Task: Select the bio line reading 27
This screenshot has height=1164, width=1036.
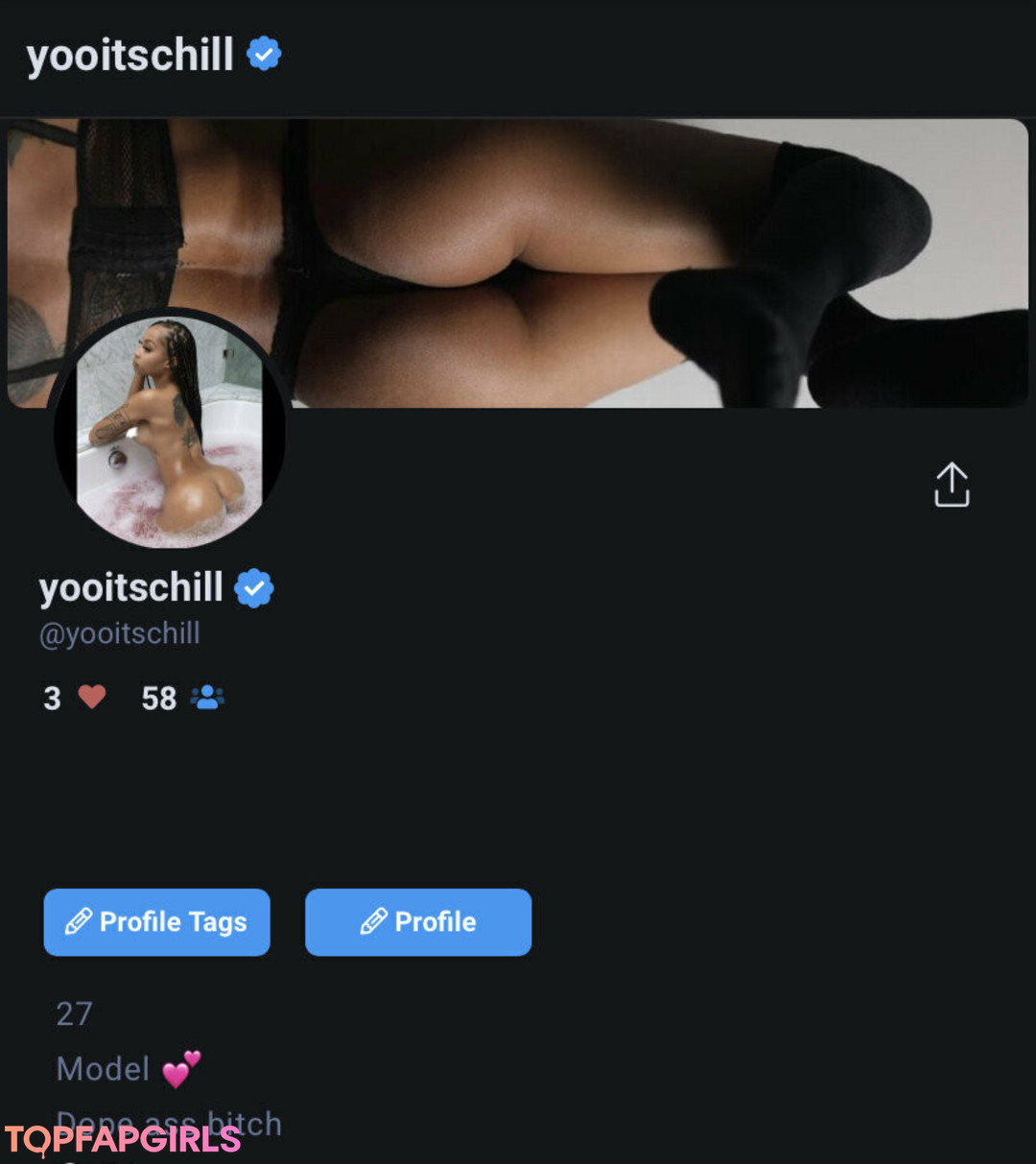Action: coord(74,1013)
